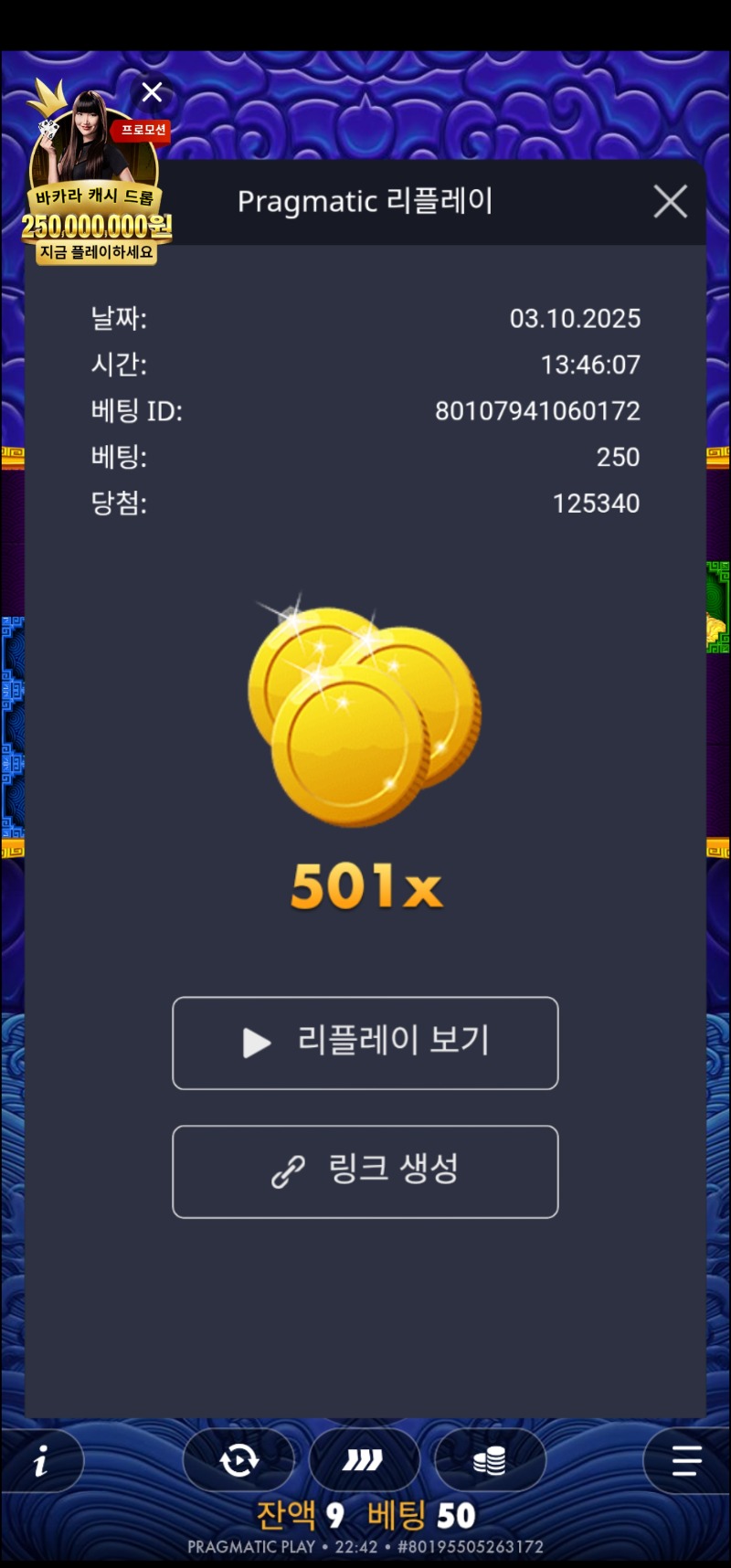Tap 리플레이 보기 to watch replay

coord(365,1043)
